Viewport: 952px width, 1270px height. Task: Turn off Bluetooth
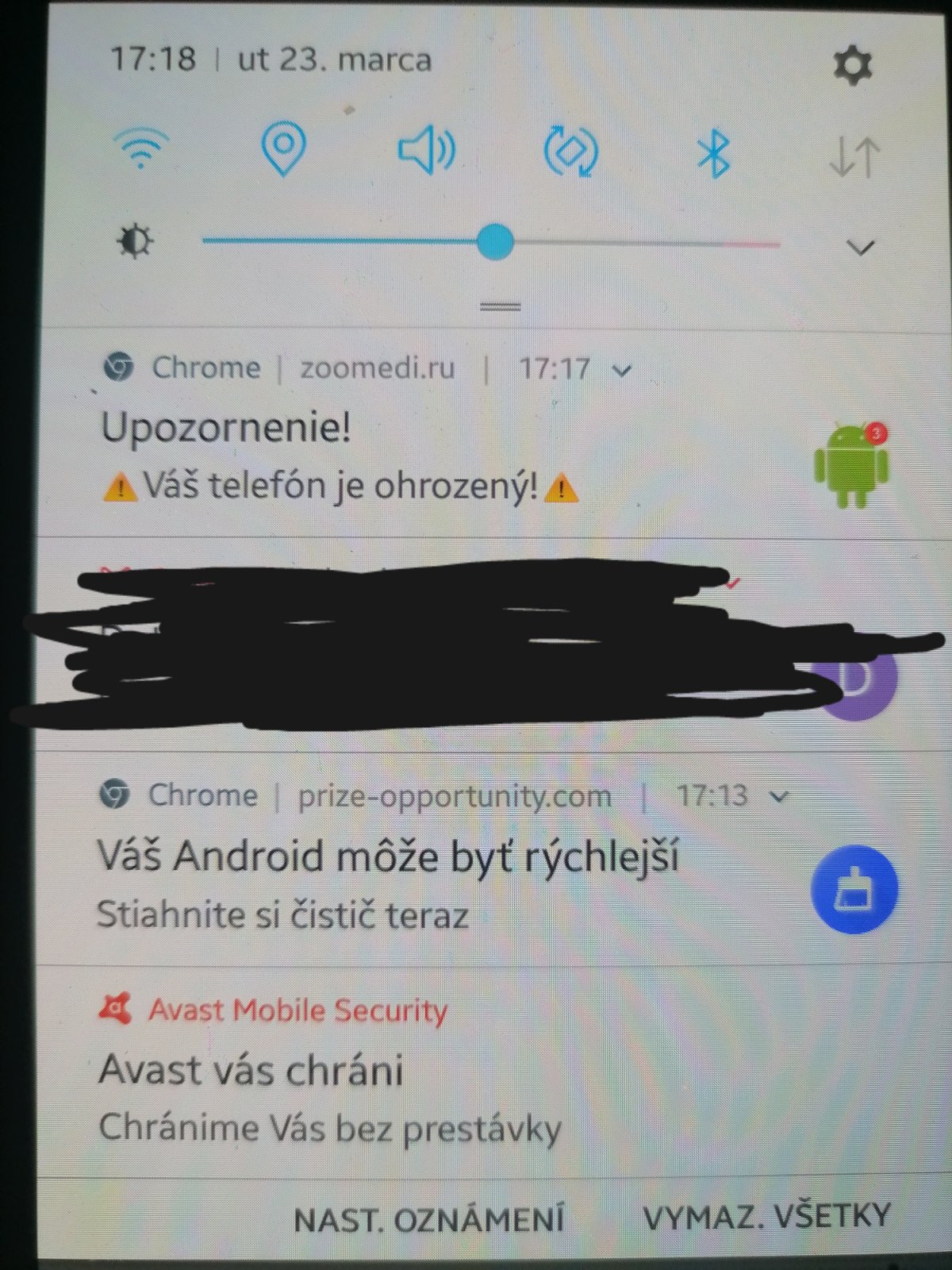[712, 153]
